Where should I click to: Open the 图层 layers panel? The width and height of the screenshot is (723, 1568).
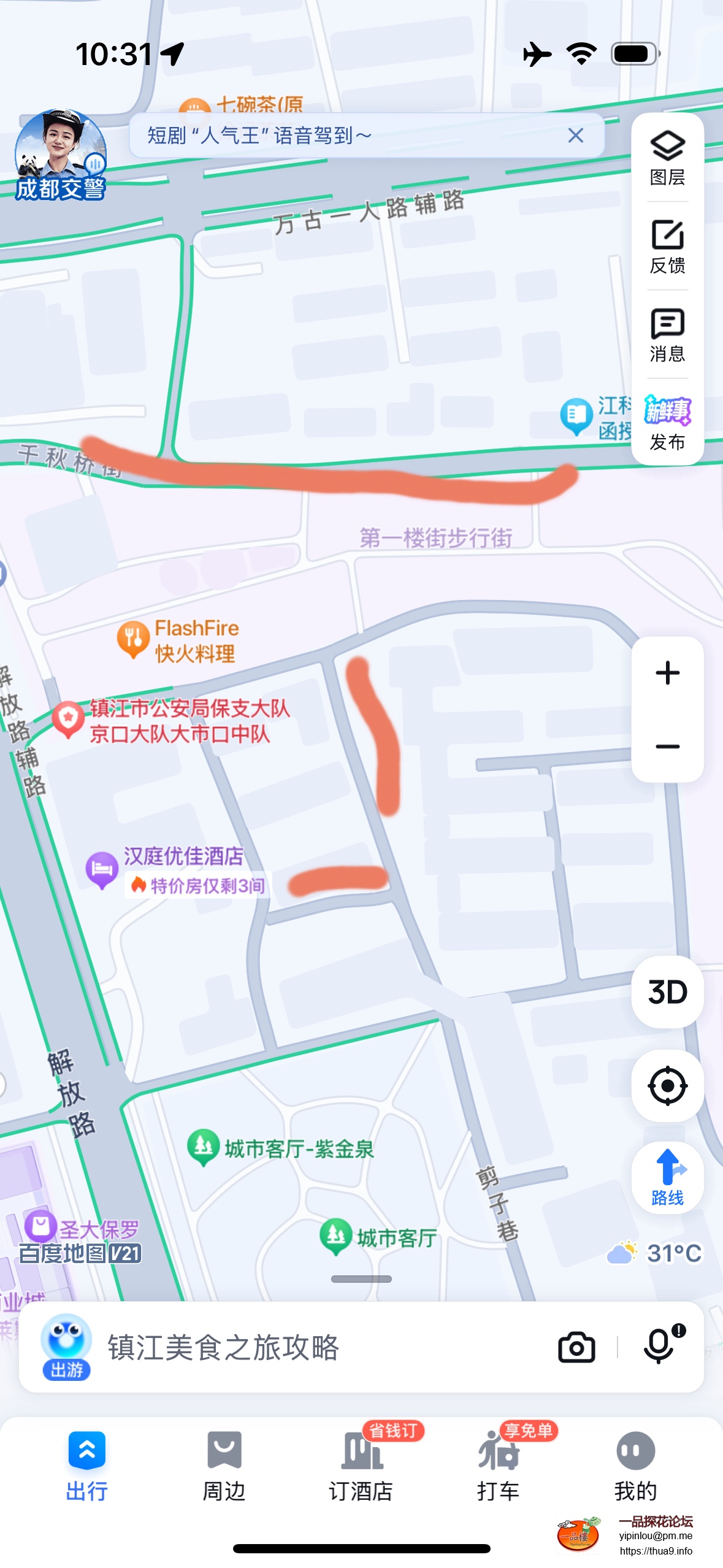(x=667, y=158)
